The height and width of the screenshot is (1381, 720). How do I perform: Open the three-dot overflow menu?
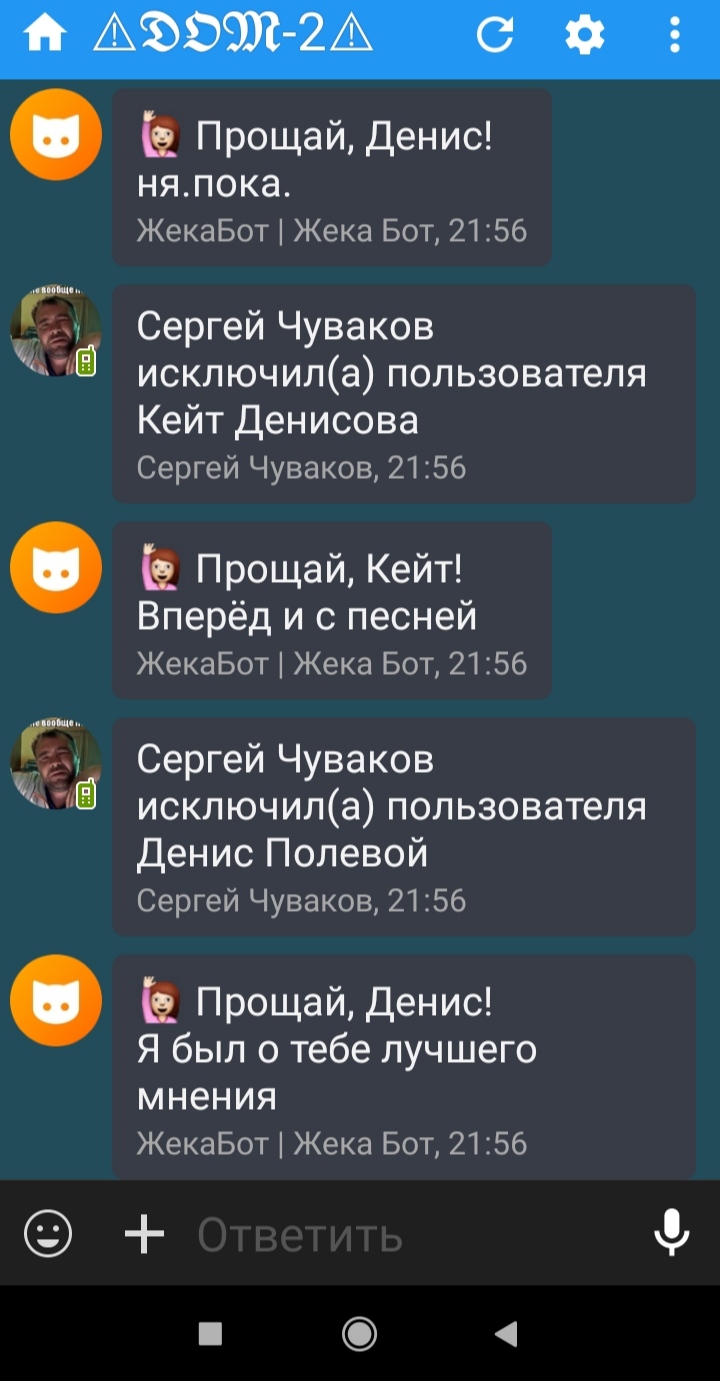tap(675, 37)
